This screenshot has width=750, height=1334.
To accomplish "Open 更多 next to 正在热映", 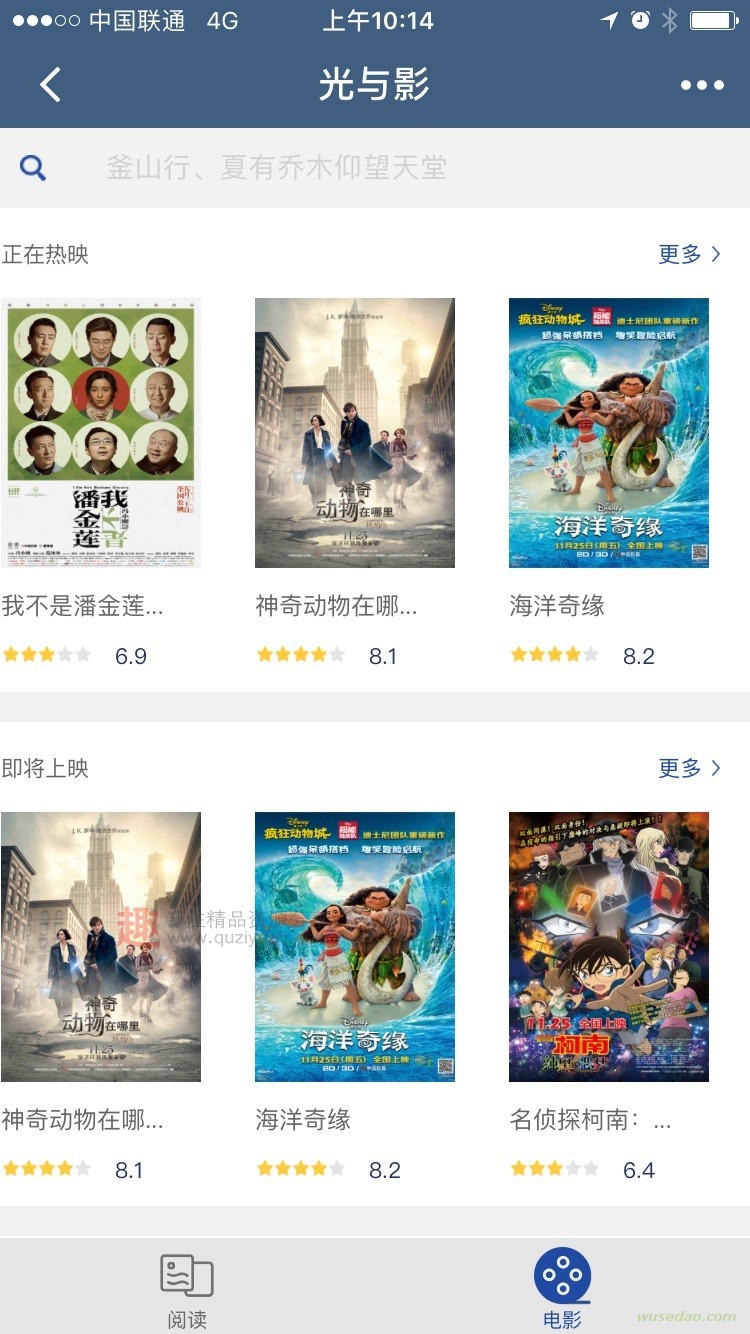I will coord(689,254).
